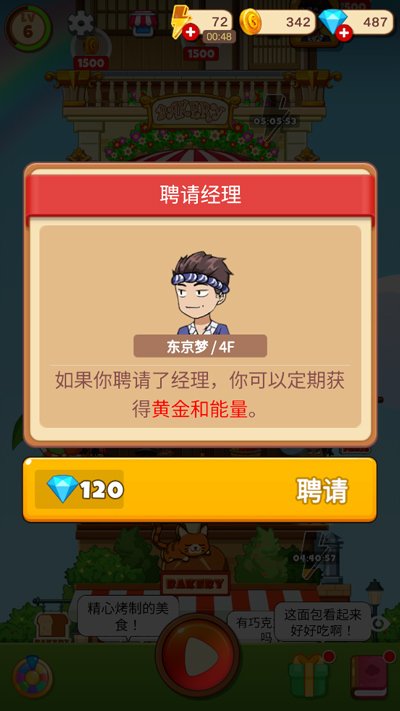
Task: Buy more diamonds with the plus icon
Action: (344, 32)
